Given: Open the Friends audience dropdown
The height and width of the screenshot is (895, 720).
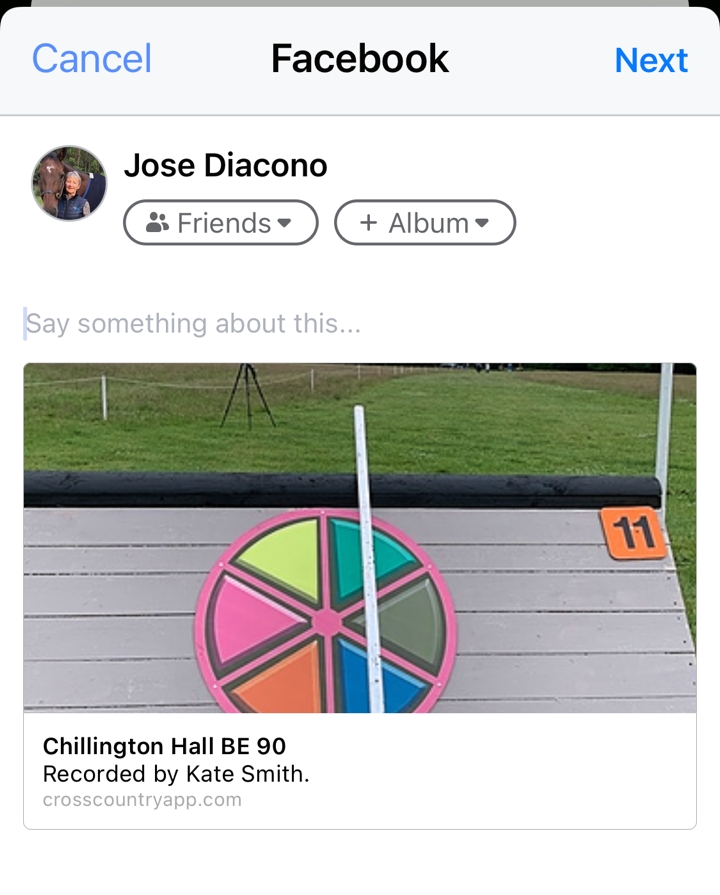Looking at the screenshot, I should [220, 223].
